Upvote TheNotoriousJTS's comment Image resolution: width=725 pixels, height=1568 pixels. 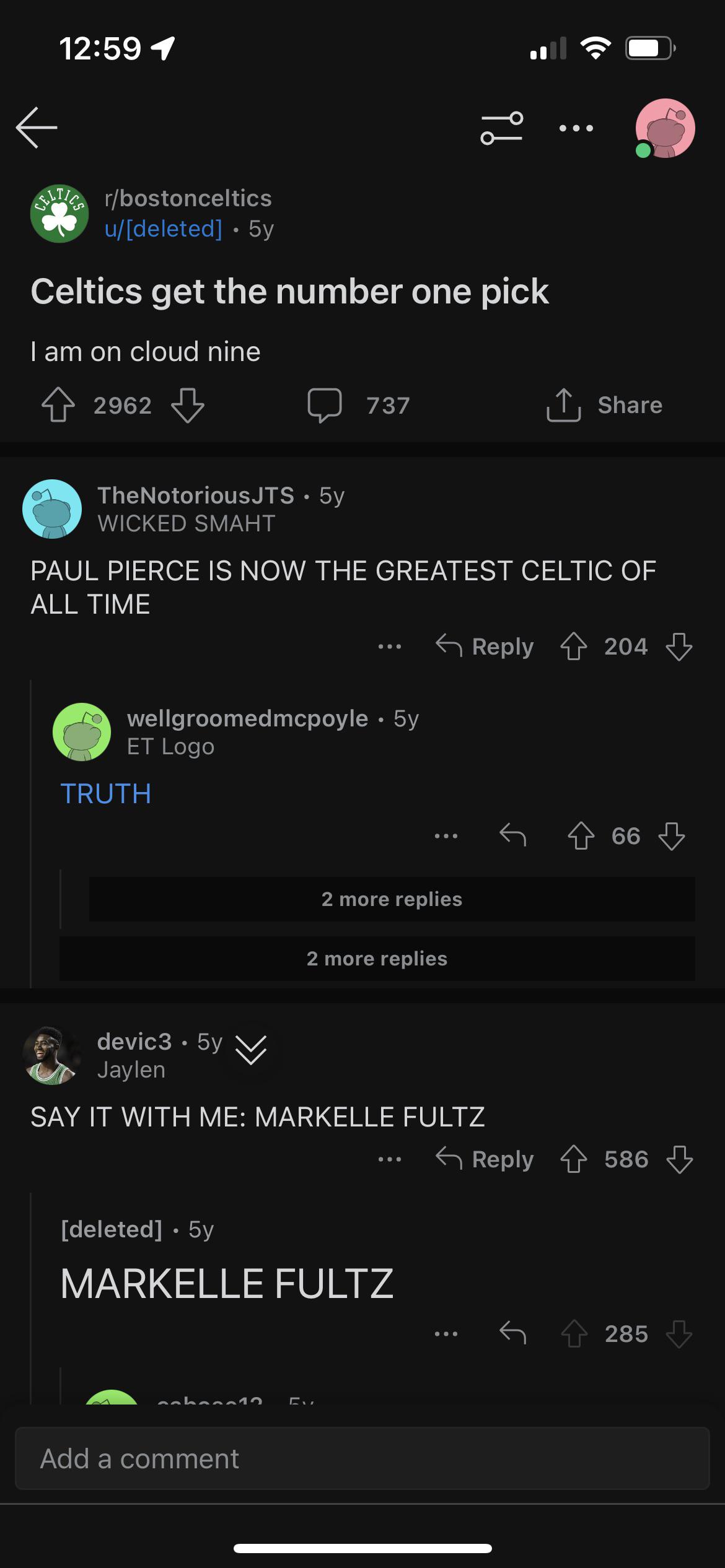pyautogui.click(x=574, y=647)
